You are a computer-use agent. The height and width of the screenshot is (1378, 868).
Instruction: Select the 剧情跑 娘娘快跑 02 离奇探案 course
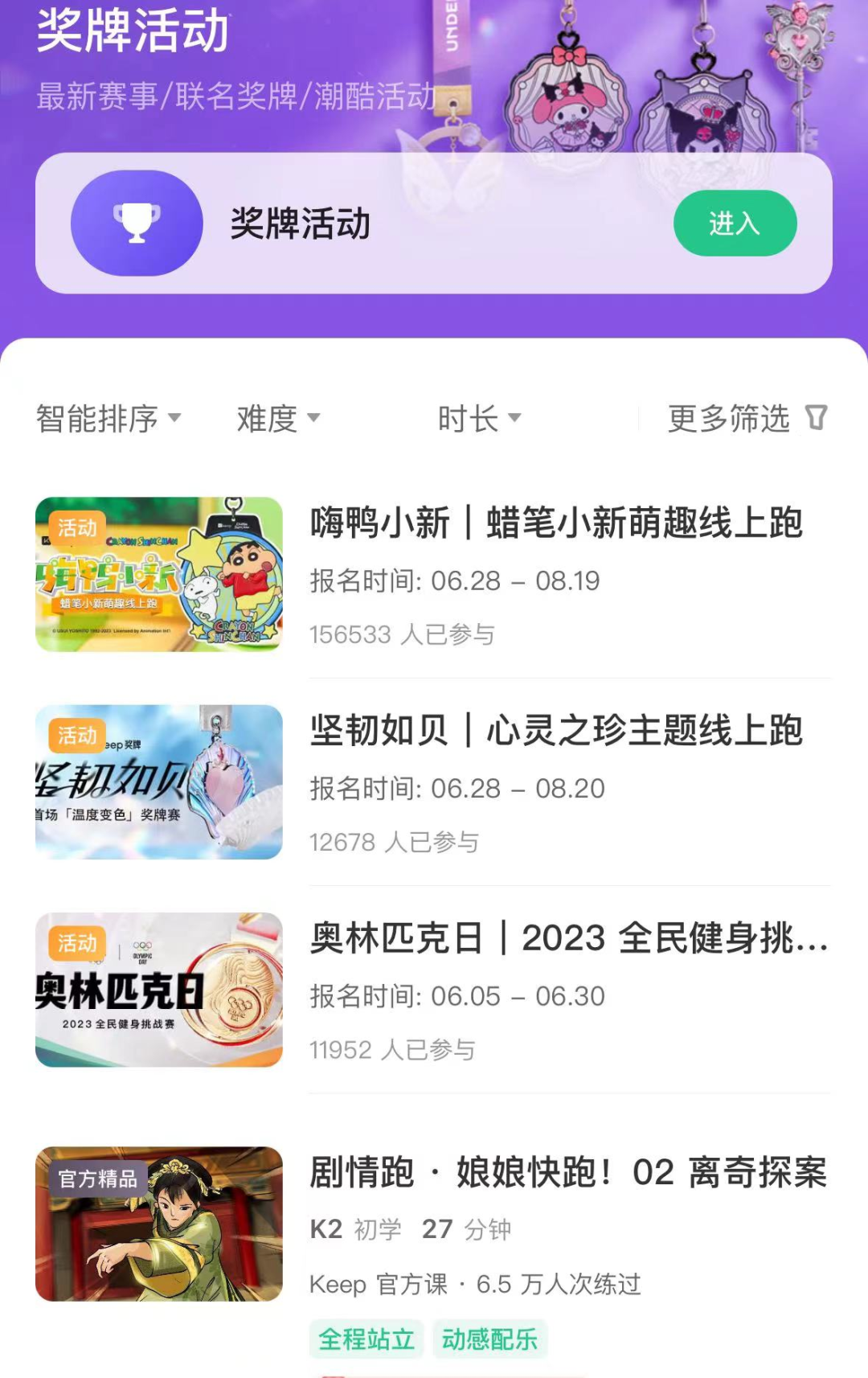pos(567,1173)
